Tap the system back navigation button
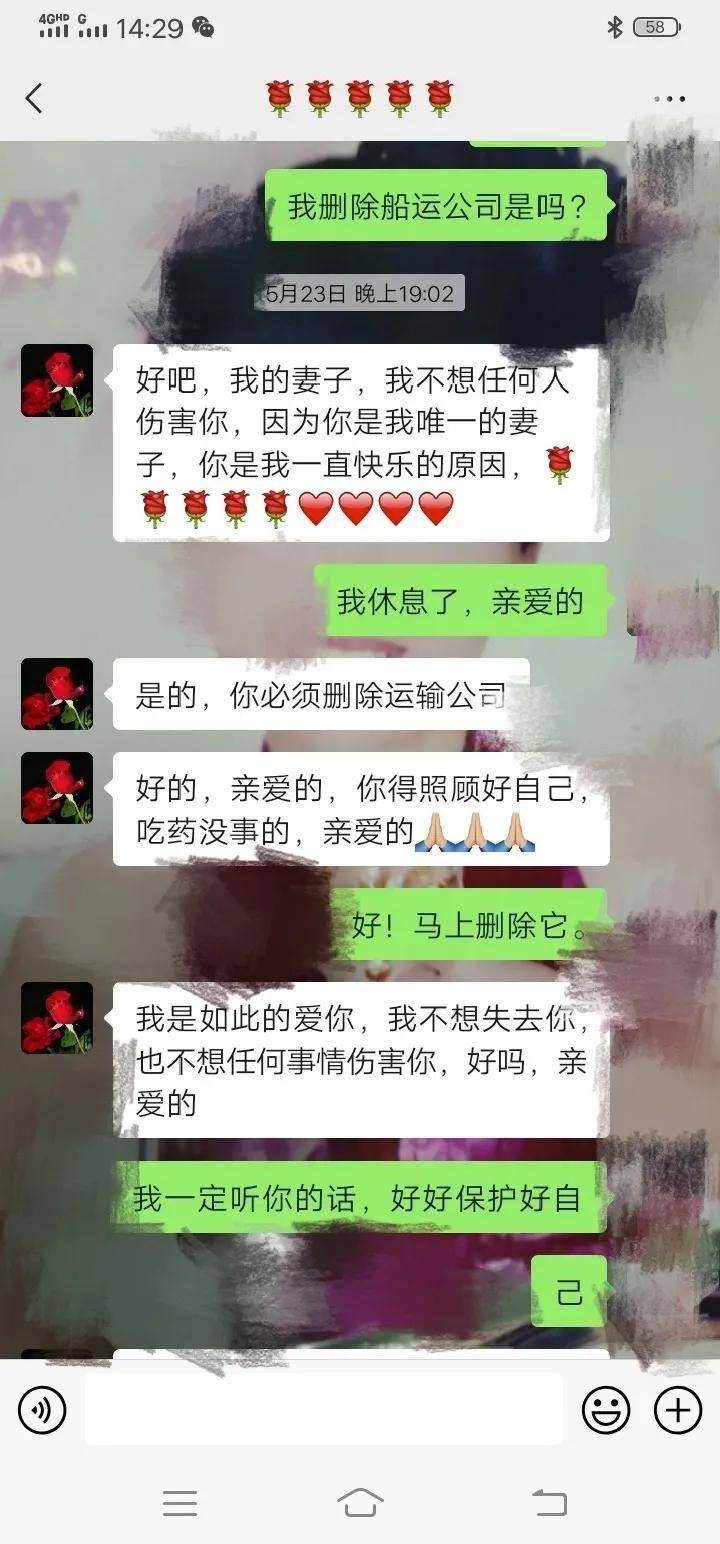 (x=548, y=1502)
